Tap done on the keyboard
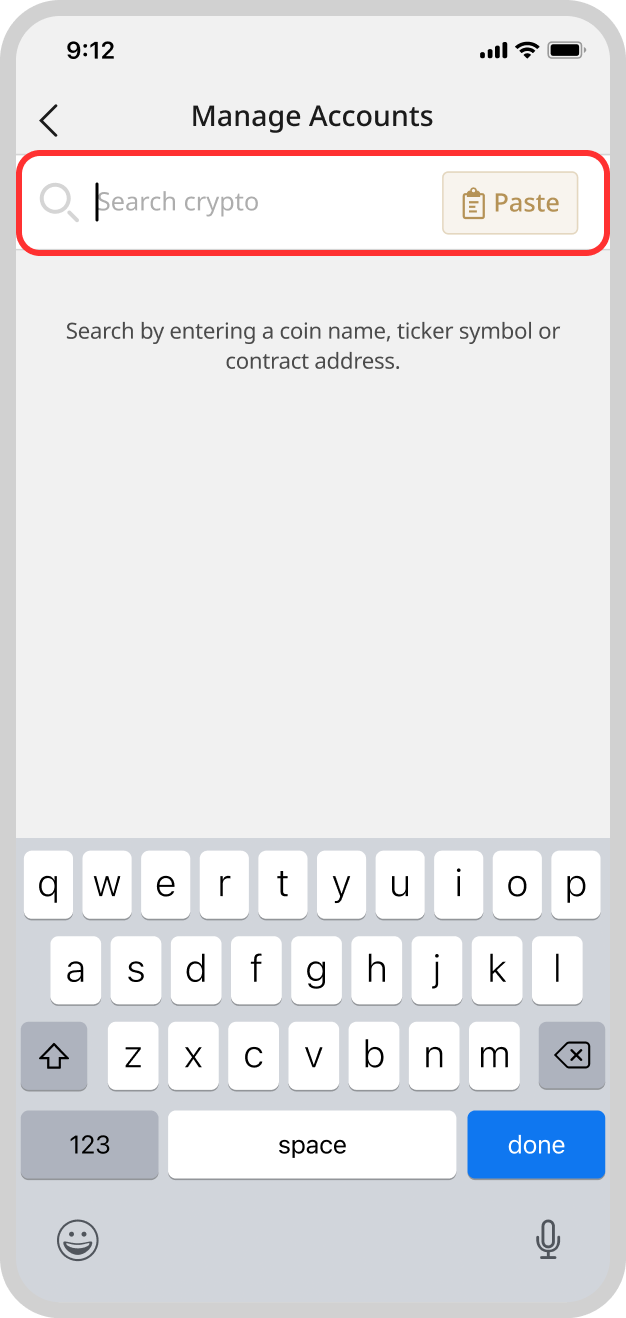Screen dimensions: 626x1318 (x=536, y=1145)
